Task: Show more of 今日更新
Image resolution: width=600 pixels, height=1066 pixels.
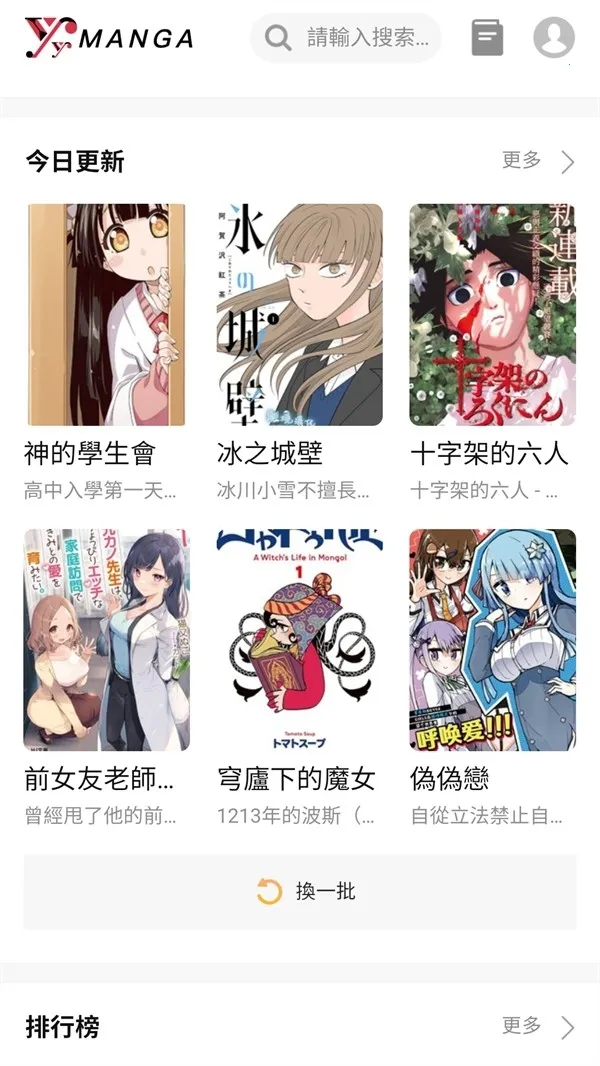Action: pos(538,161)
